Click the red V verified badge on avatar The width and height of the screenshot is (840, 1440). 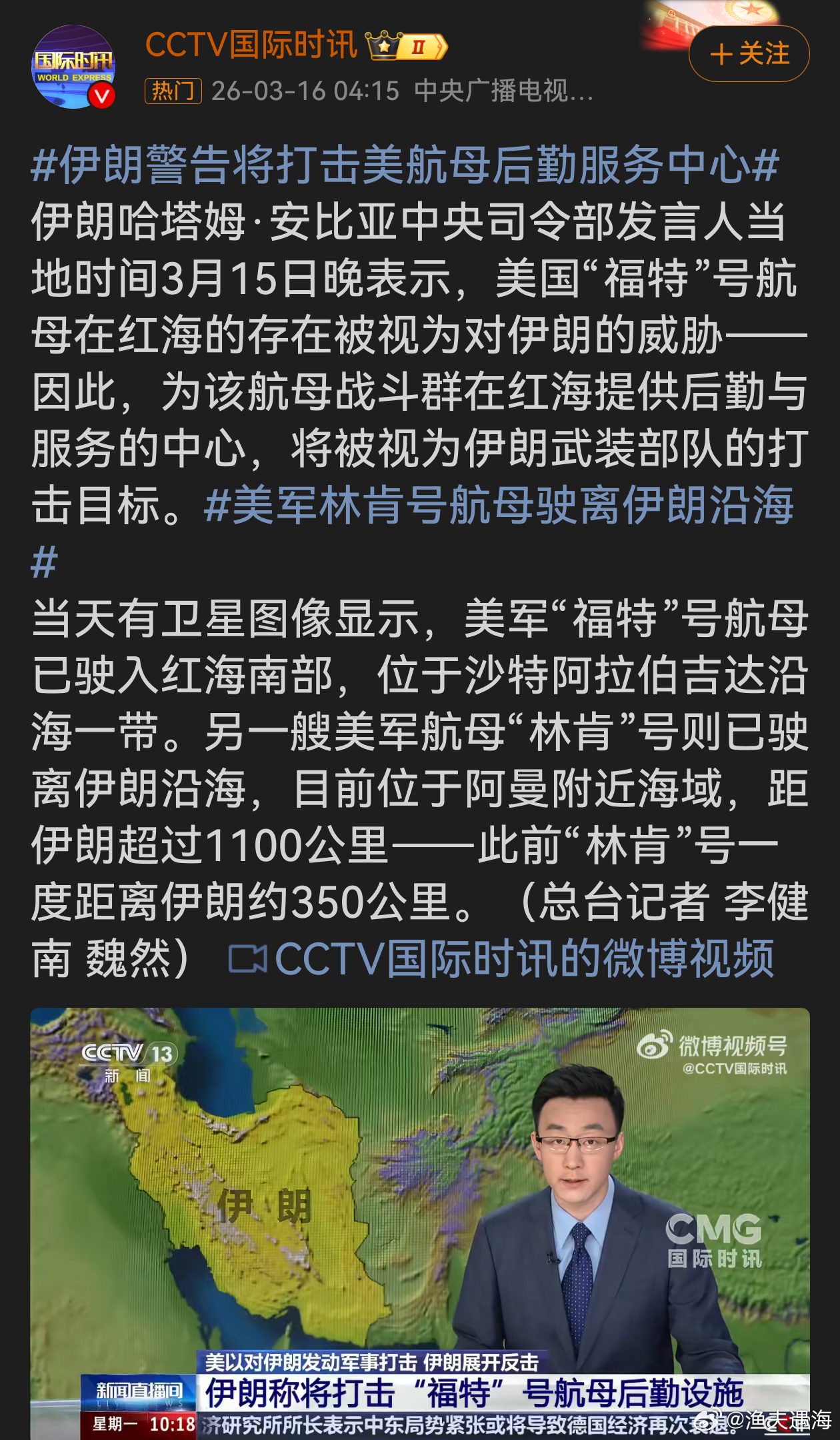[x=100, y=95]
